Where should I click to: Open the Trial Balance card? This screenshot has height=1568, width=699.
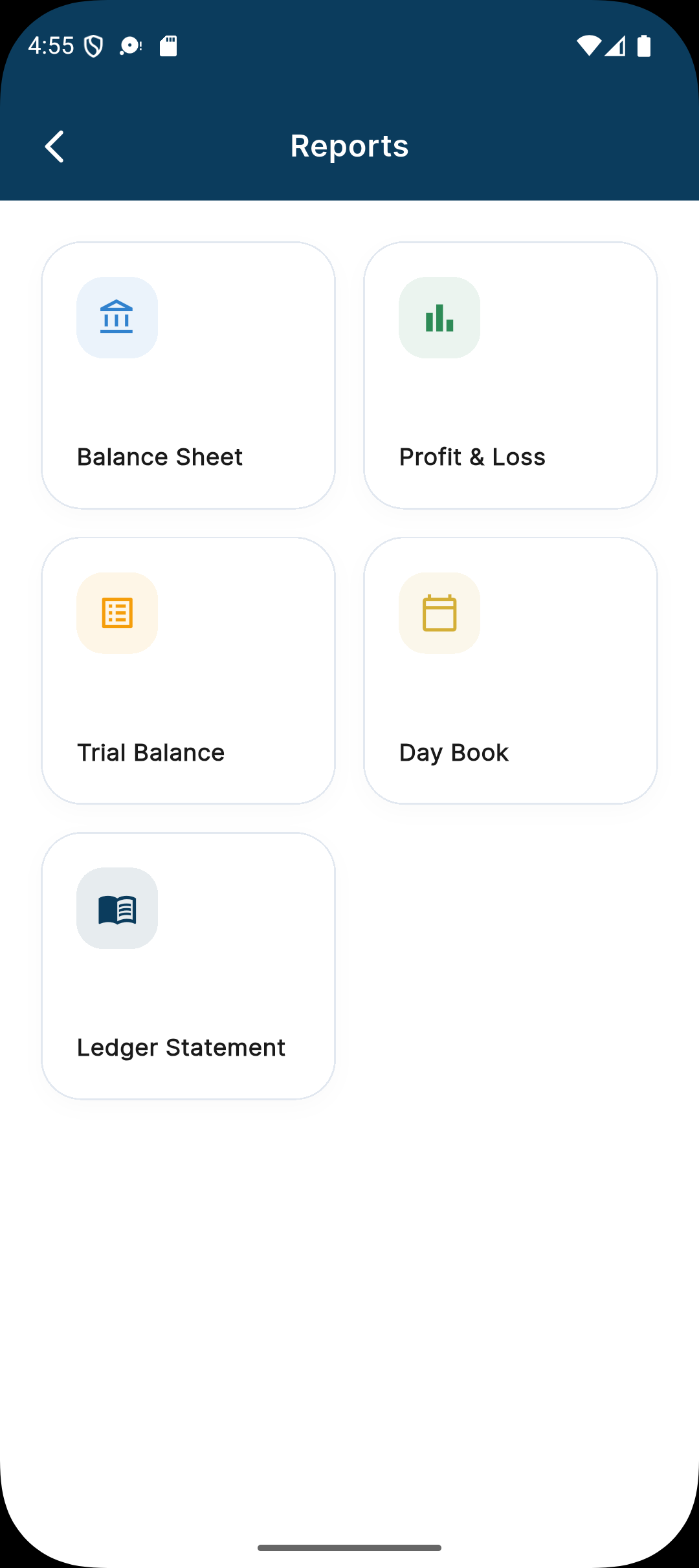tap(188, 671)
